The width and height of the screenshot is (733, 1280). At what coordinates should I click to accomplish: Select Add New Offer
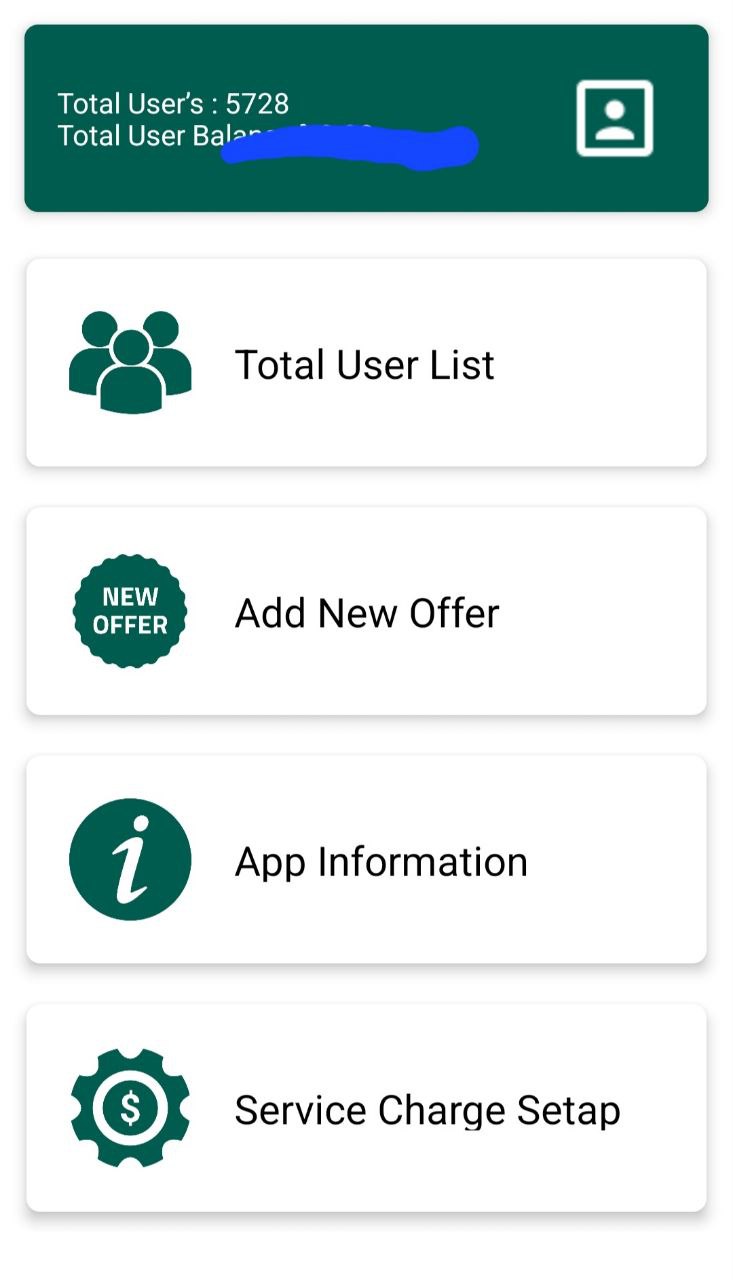pos(366,611)
